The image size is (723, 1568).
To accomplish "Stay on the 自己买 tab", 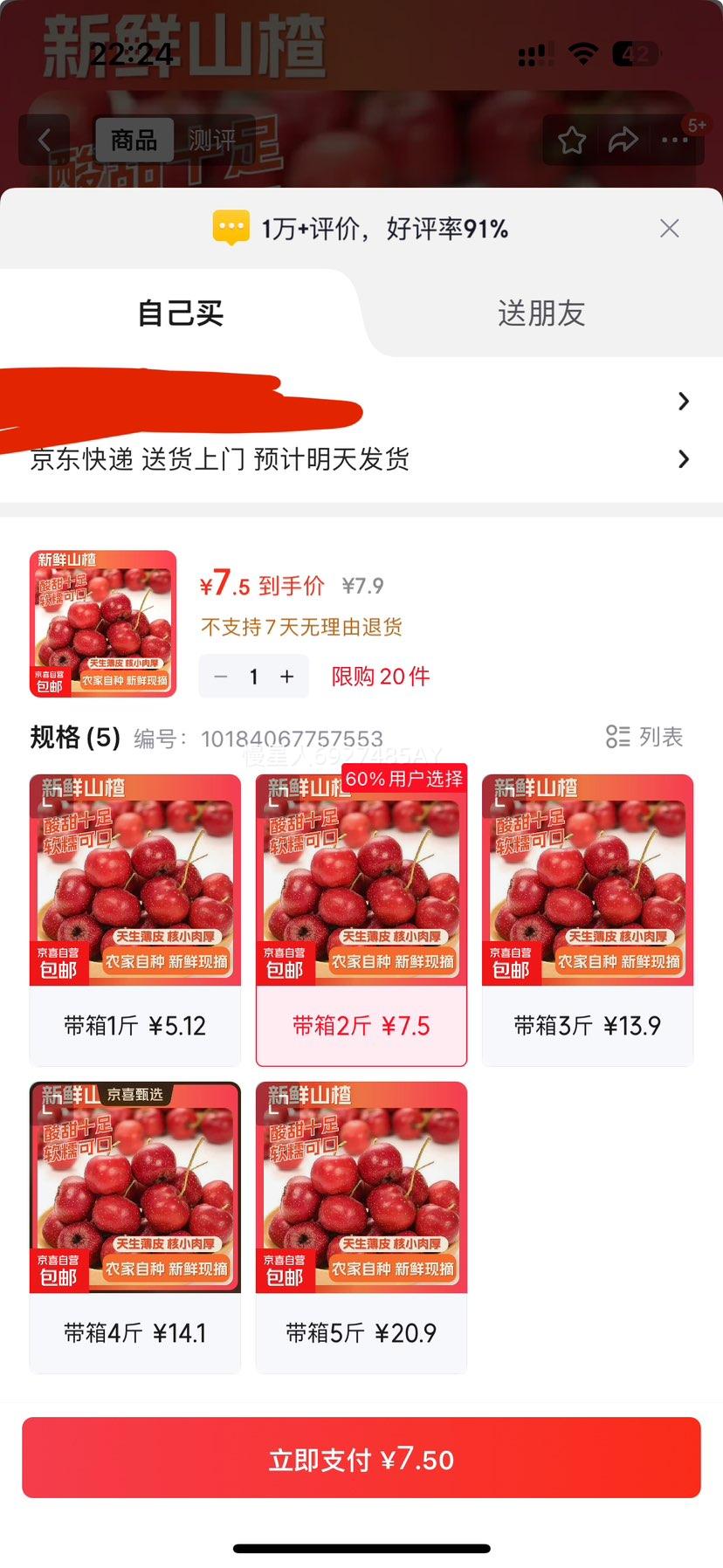I will coord(181,313).
